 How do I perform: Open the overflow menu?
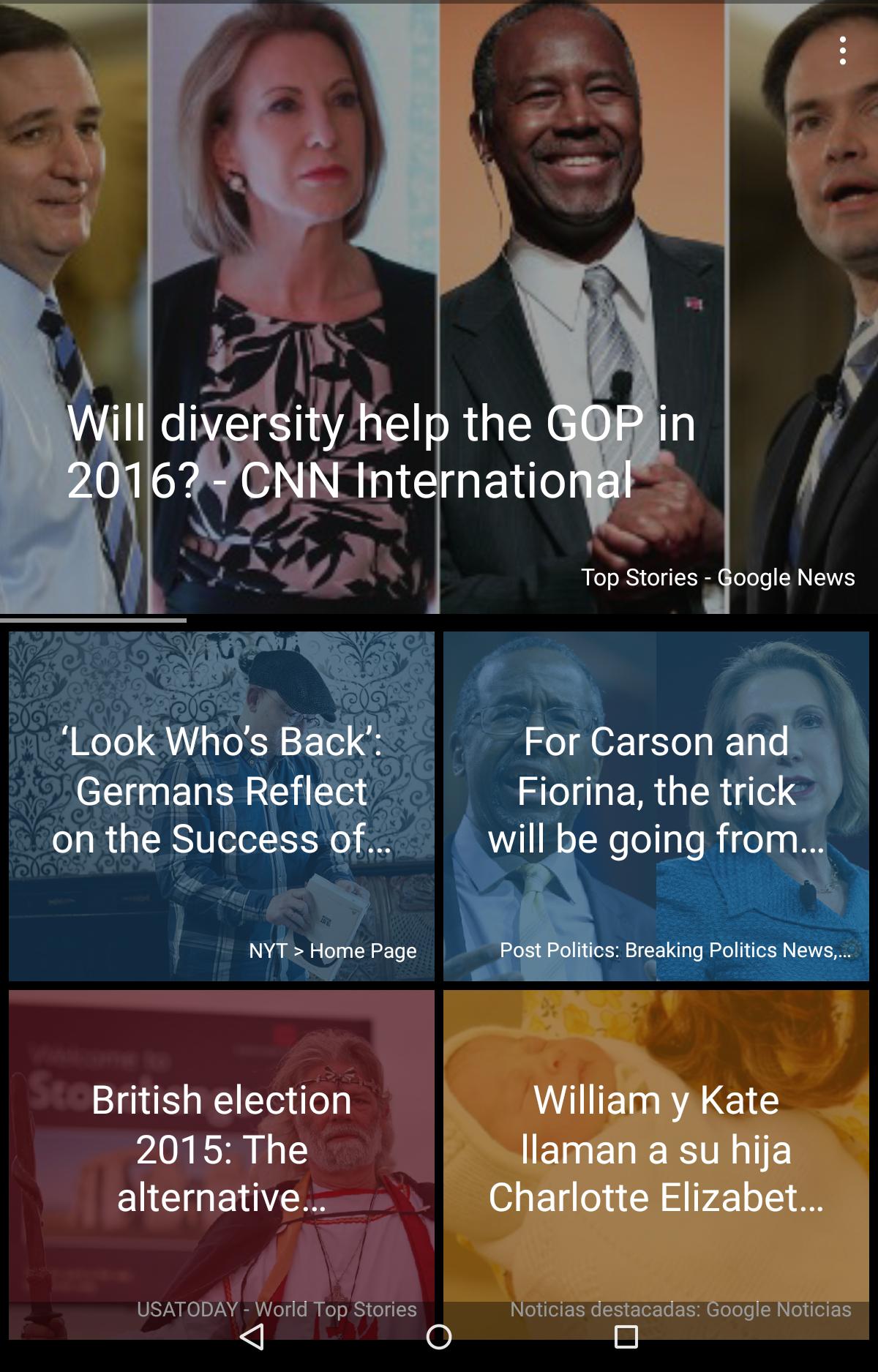[843, 51]
